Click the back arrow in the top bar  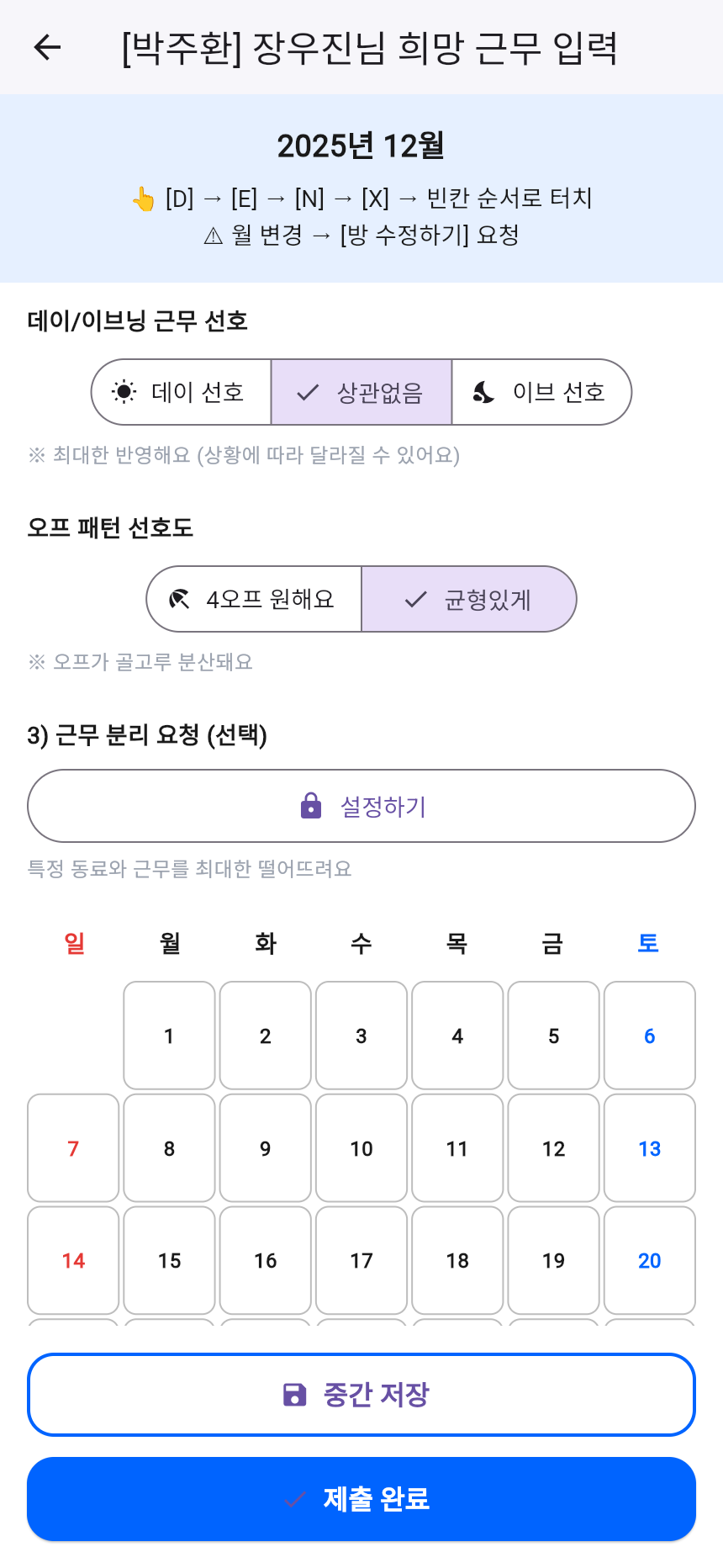click(46, 47)
